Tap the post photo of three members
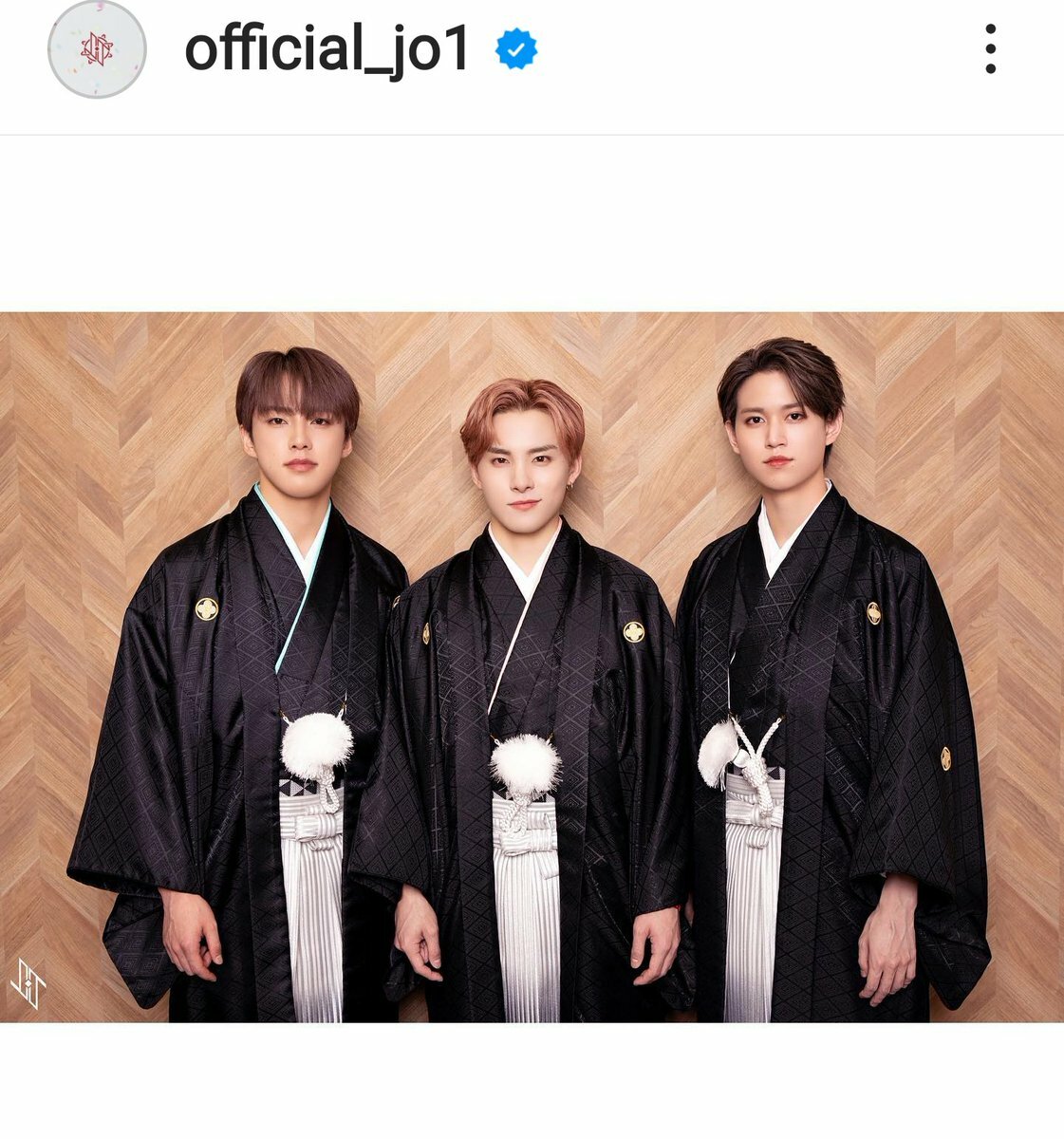 (532, 666)
